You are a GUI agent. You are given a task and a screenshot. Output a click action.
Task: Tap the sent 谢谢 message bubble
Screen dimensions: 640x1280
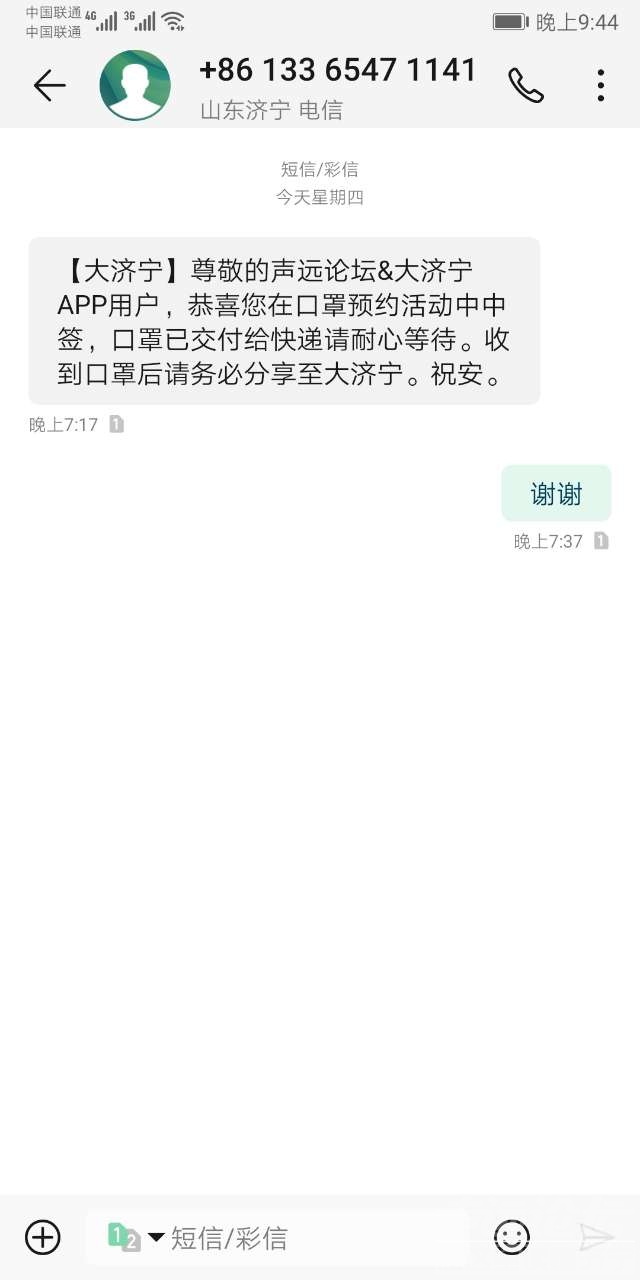pos(556,494)
